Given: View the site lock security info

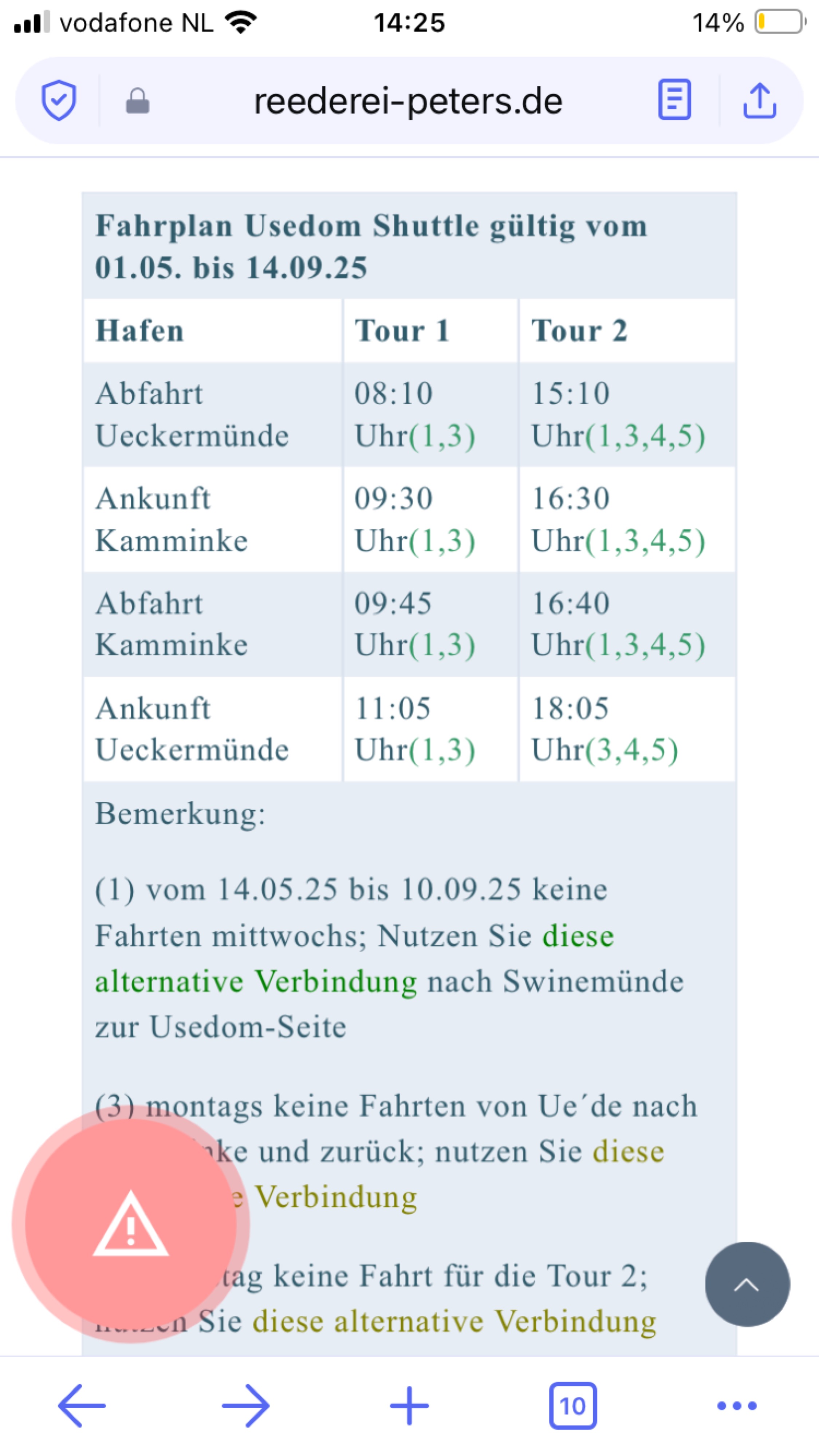Looking at the screenshot, I should pyautogui.click(x=137, y=101).
